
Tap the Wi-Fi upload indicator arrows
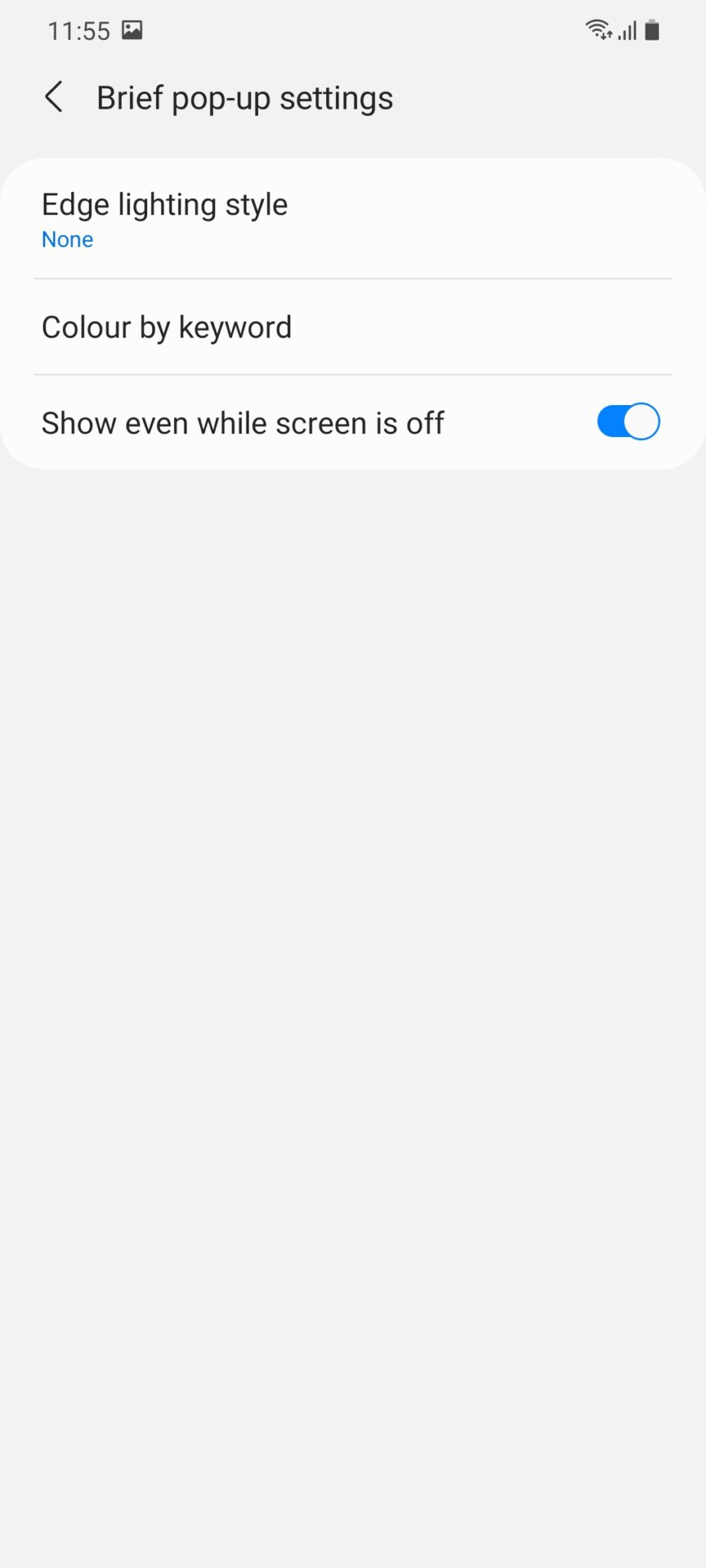[607, 37]
